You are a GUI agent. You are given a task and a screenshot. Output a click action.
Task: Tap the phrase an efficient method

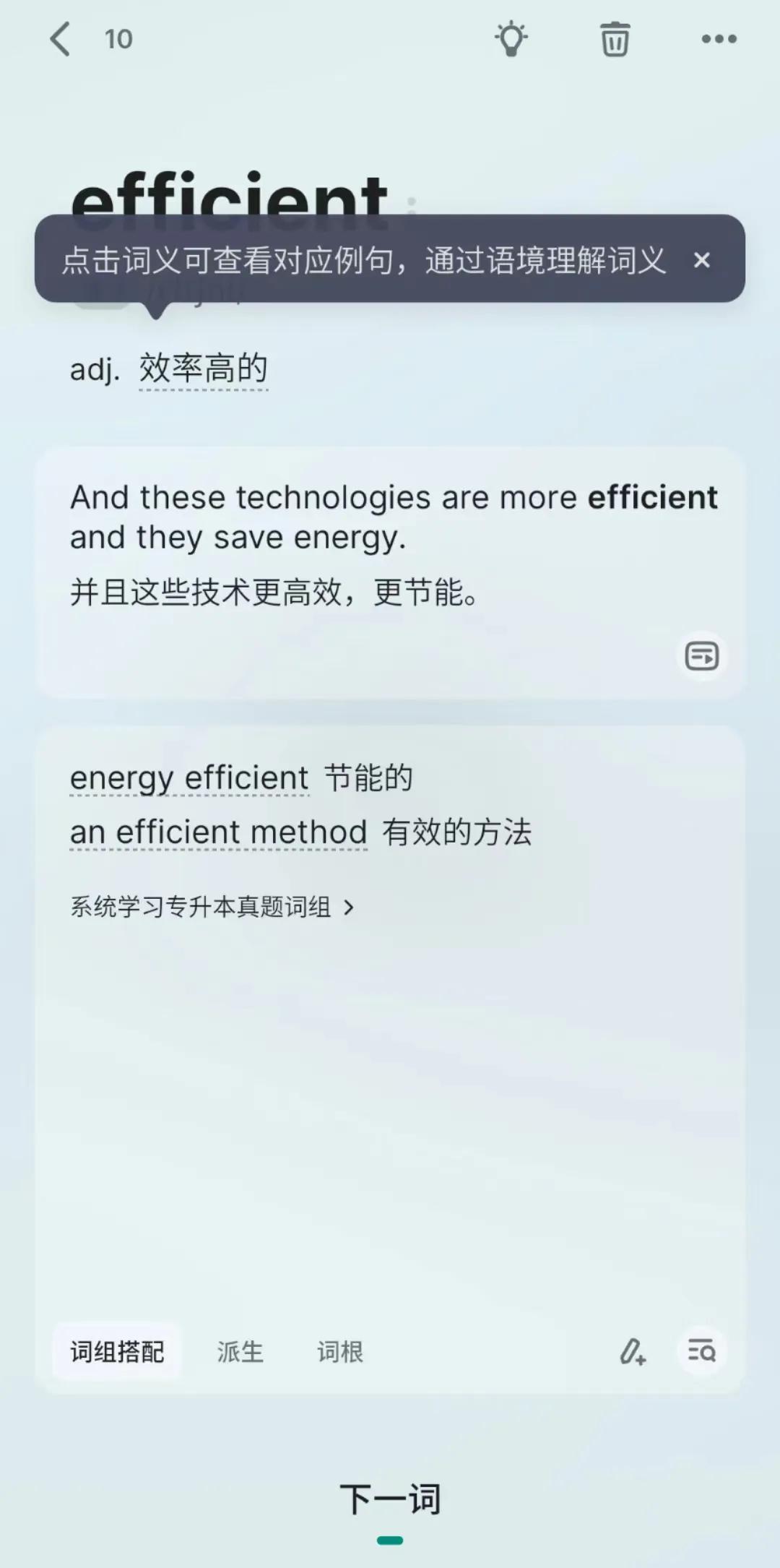218,832
